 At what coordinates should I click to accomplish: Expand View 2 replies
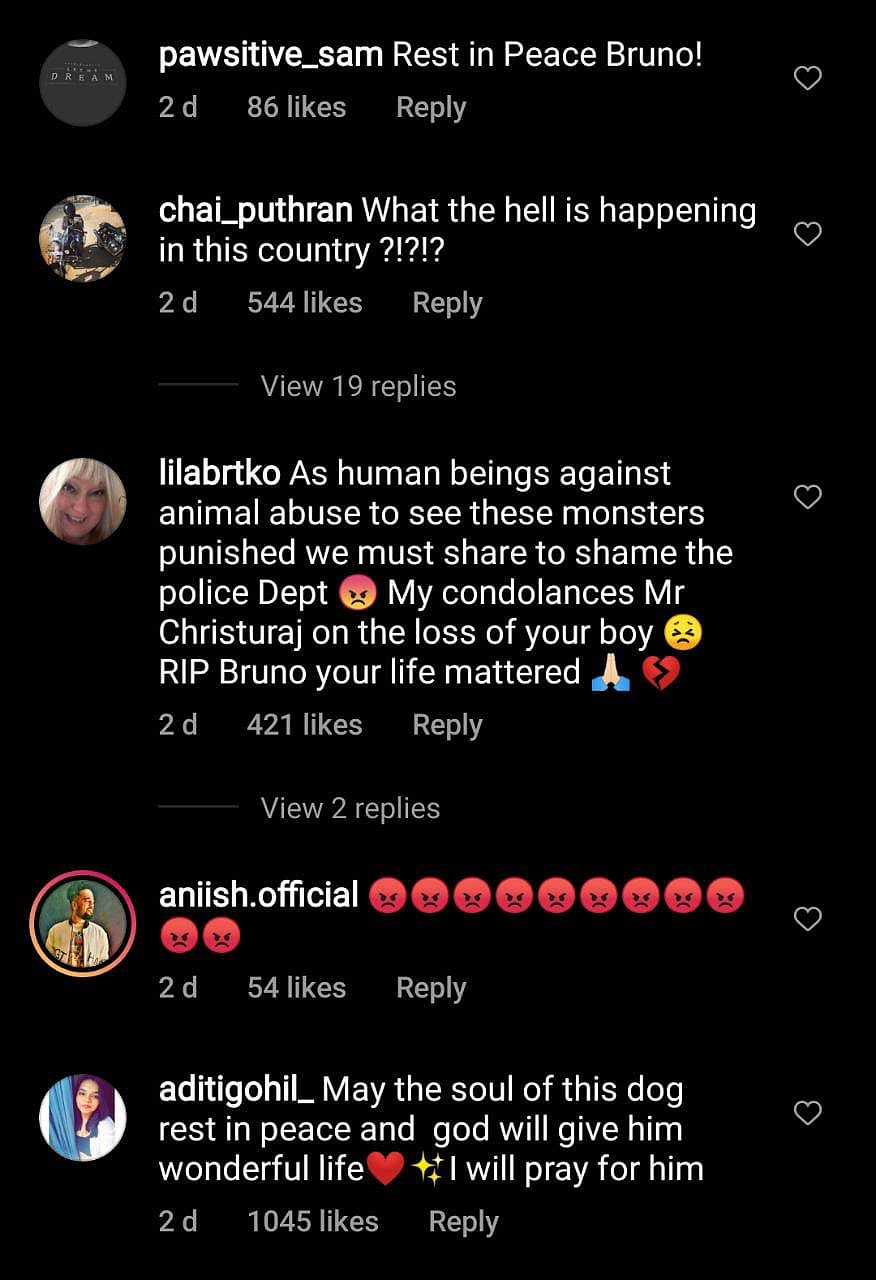pyautogui.click(x=350, y=808)
